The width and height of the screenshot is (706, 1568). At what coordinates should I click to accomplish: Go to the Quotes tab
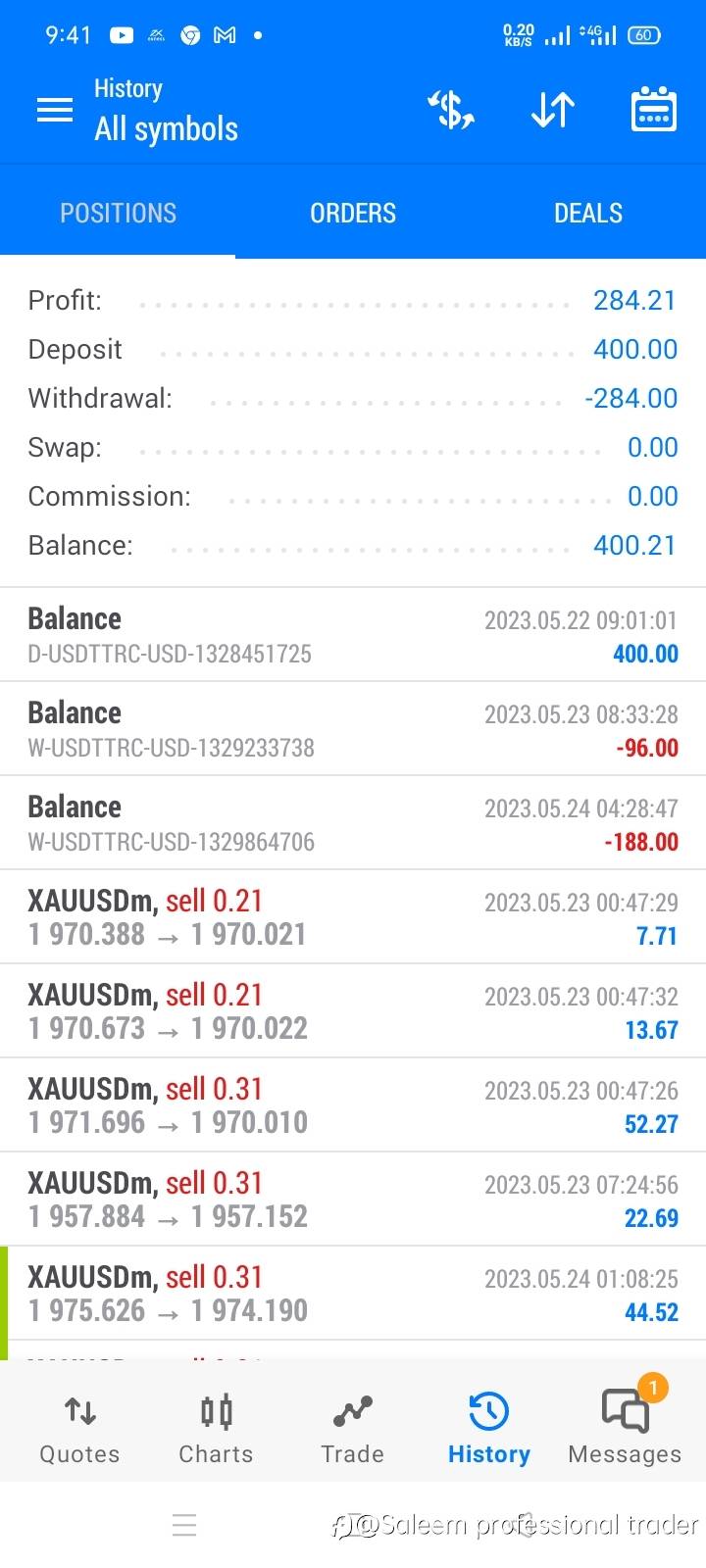point(79,1429)
